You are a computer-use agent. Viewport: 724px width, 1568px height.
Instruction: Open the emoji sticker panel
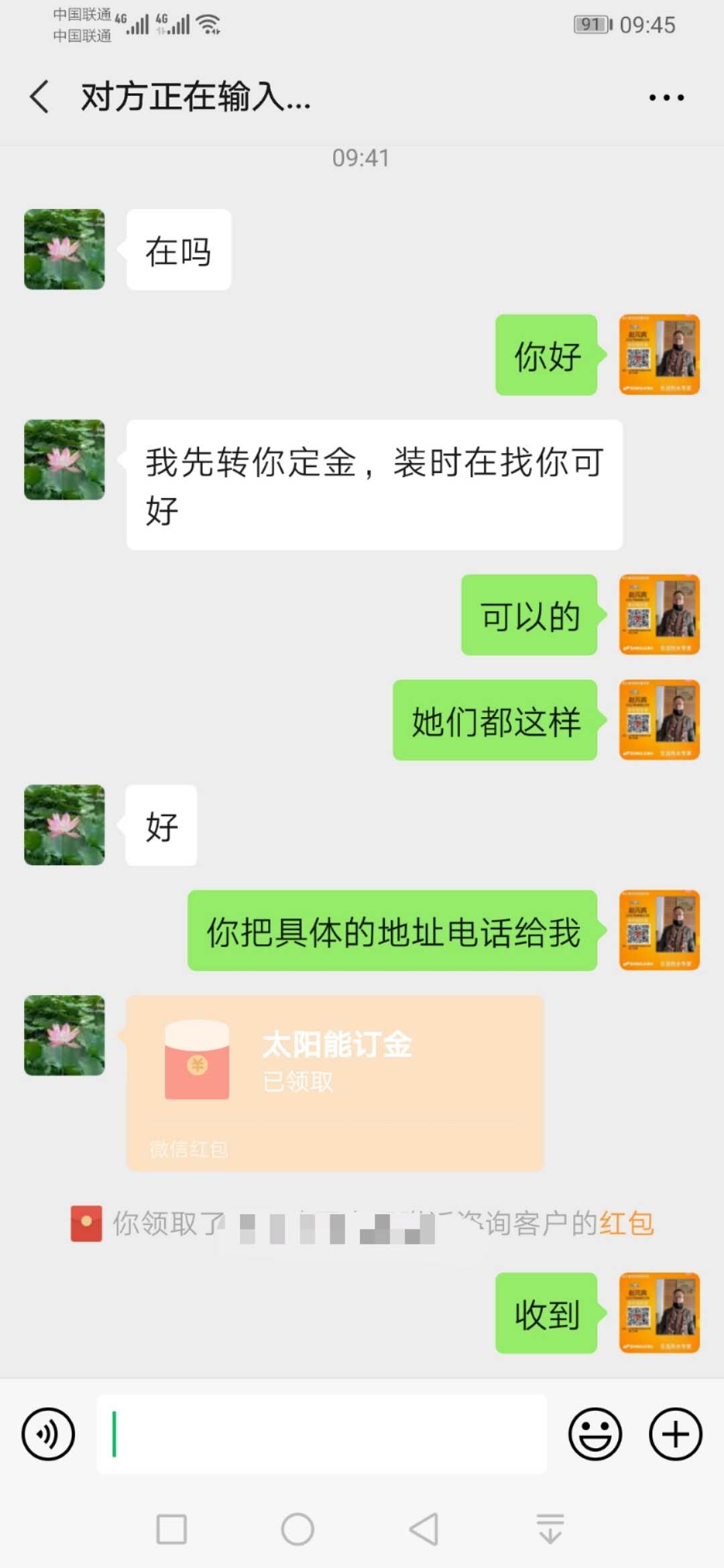click(x=595, y=1434)
